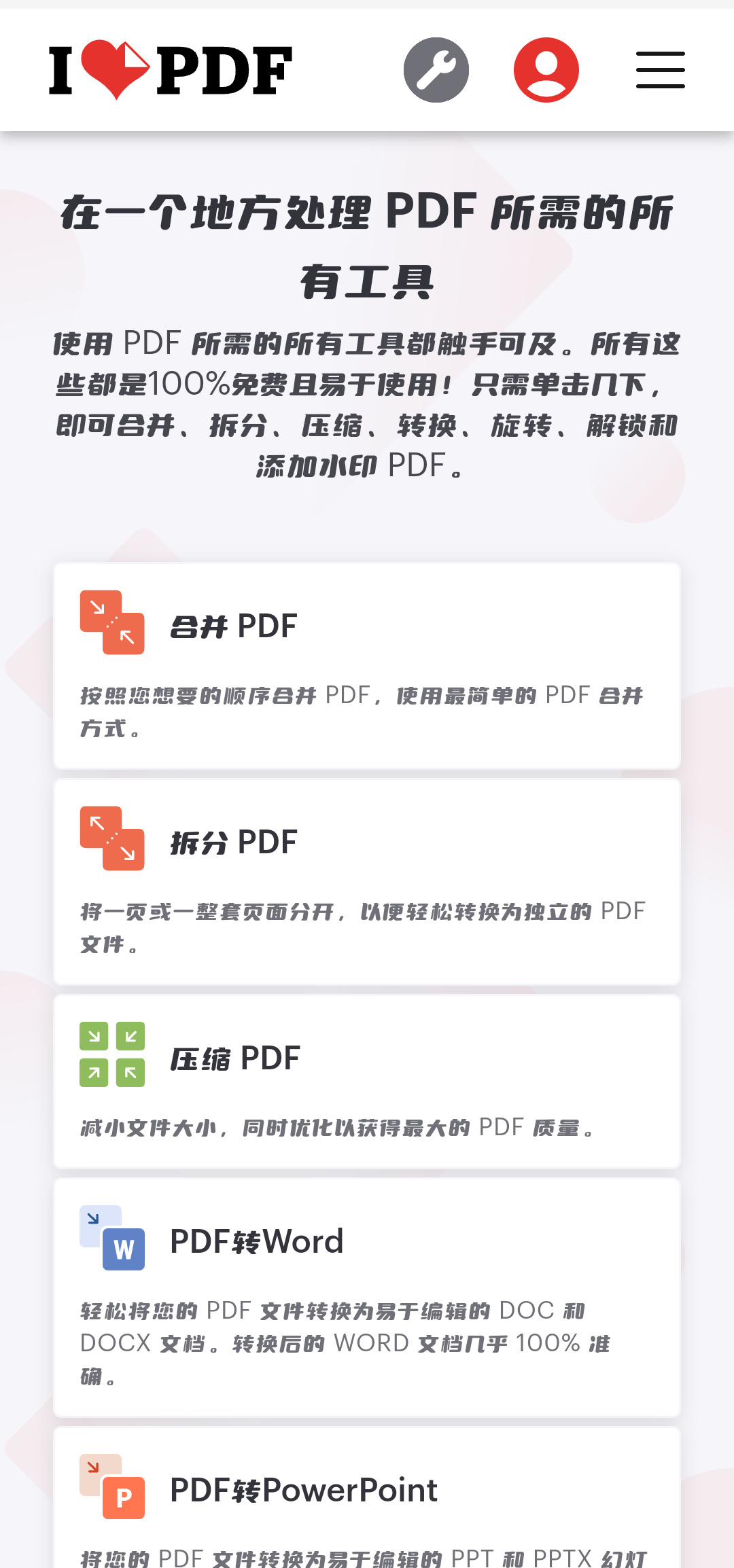Image resolution: width=734 pixels, height=1568 pixels.
Task: Open the 拆分 PDF tool card
Action: [367, 882]
